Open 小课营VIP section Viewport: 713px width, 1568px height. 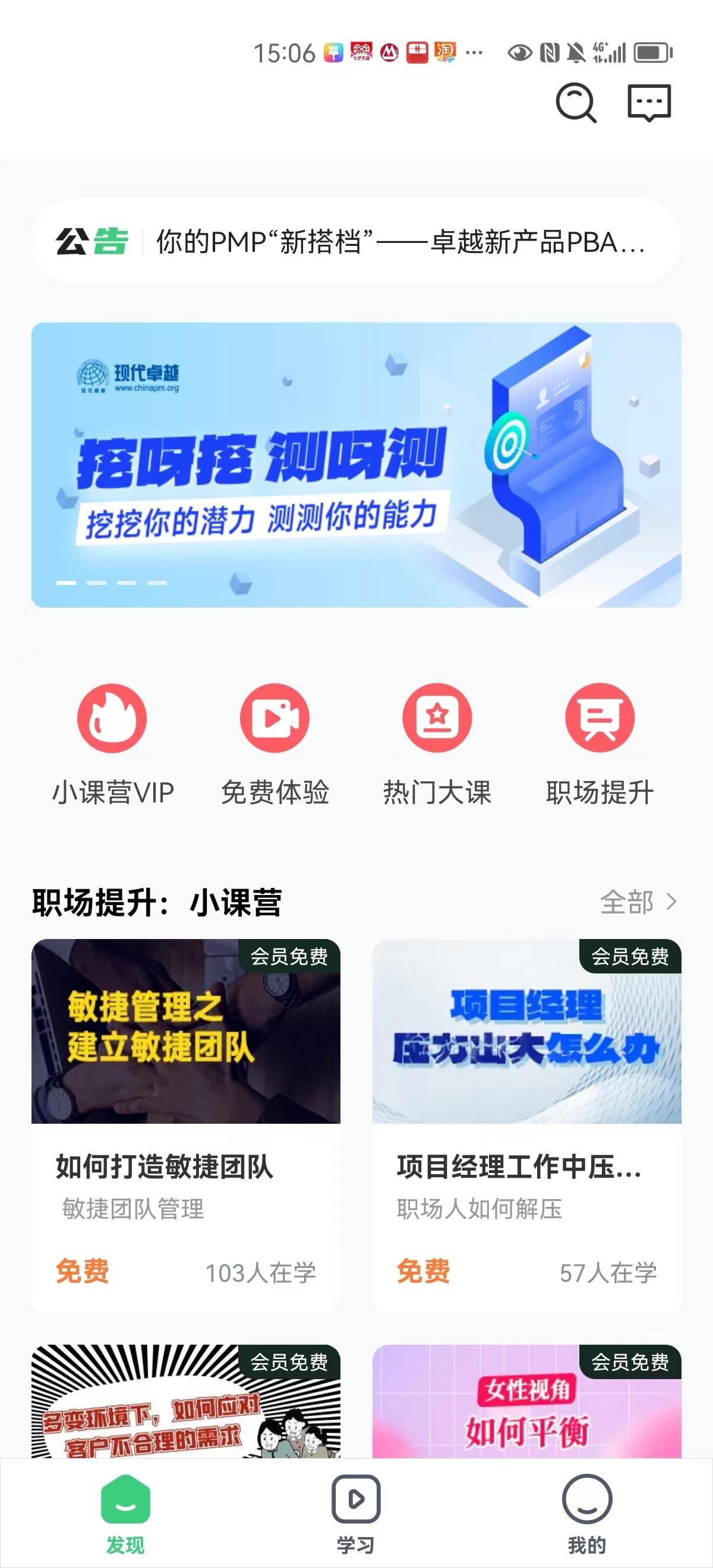[113, 744]
